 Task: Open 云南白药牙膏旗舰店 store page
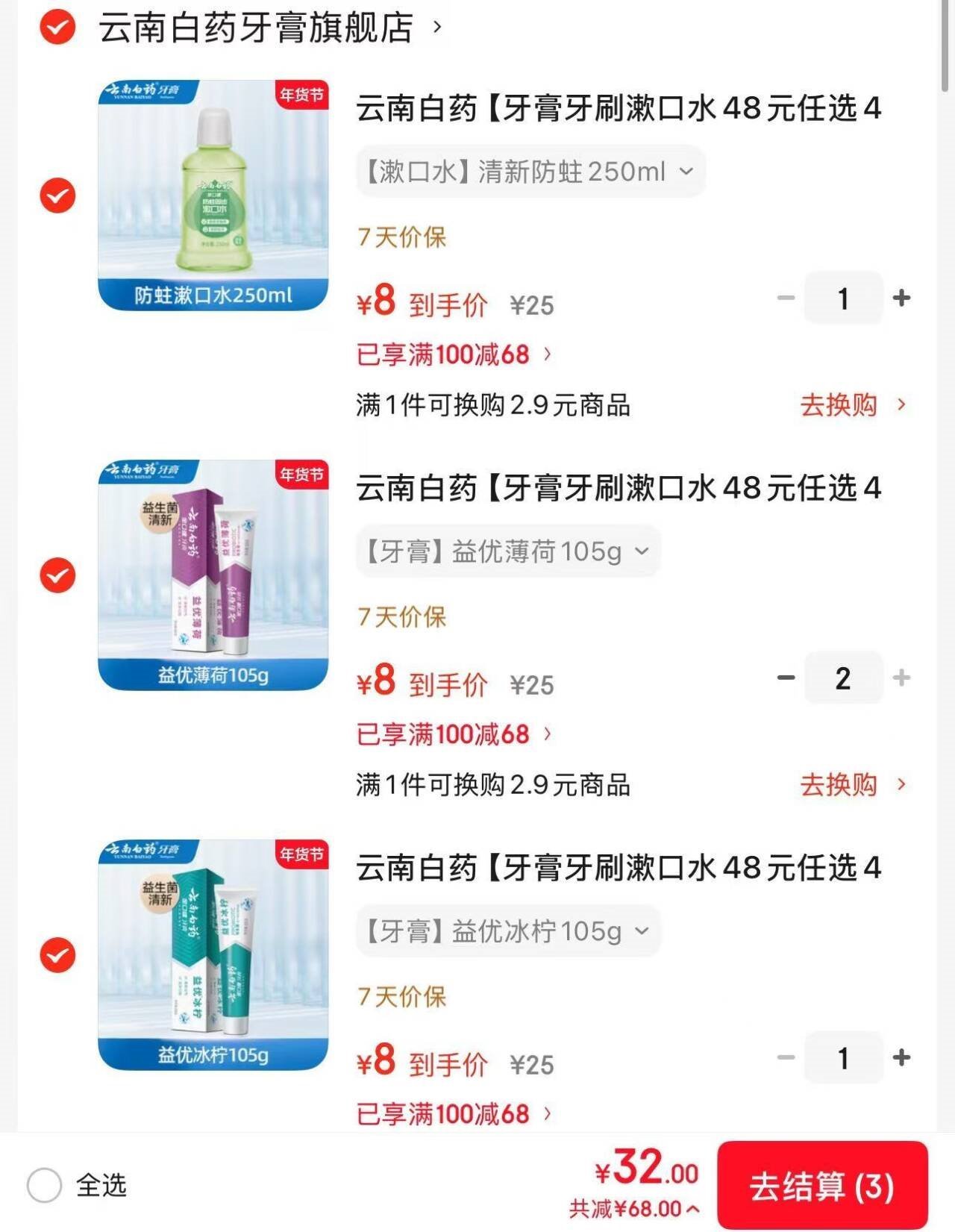point(256,28)
